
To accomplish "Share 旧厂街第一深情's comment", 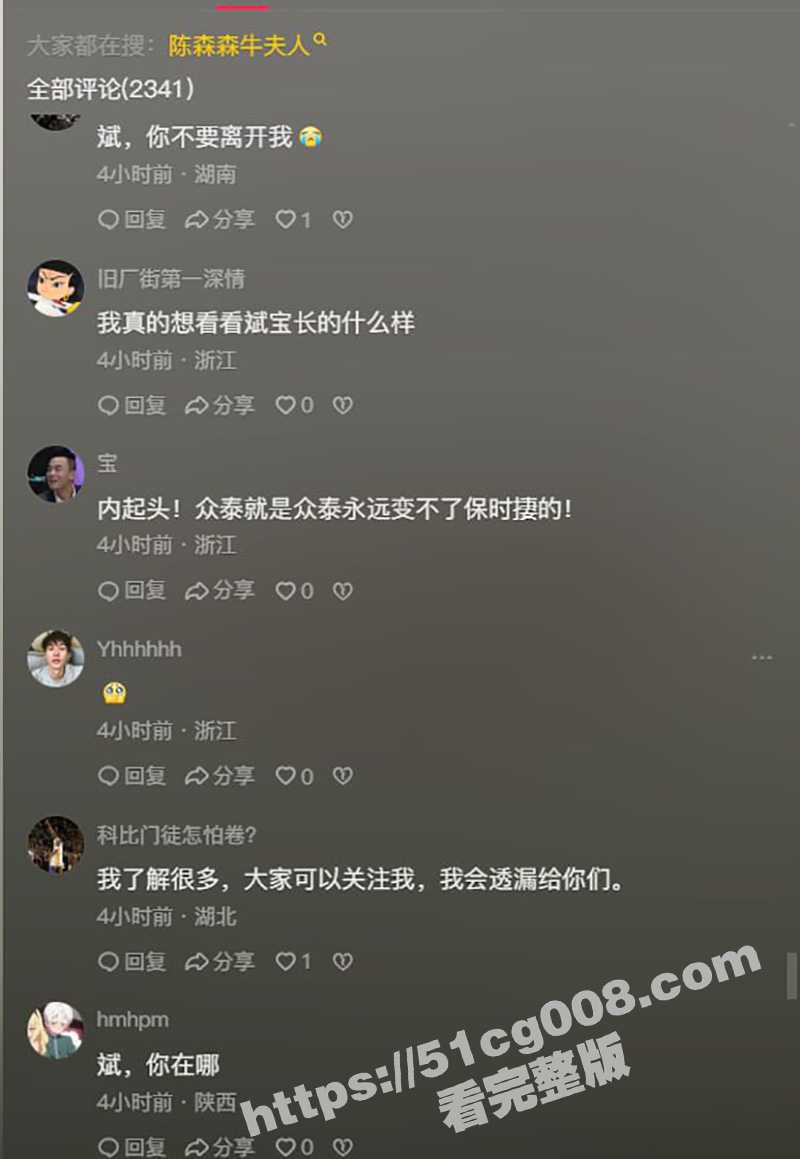I will 220,405.
